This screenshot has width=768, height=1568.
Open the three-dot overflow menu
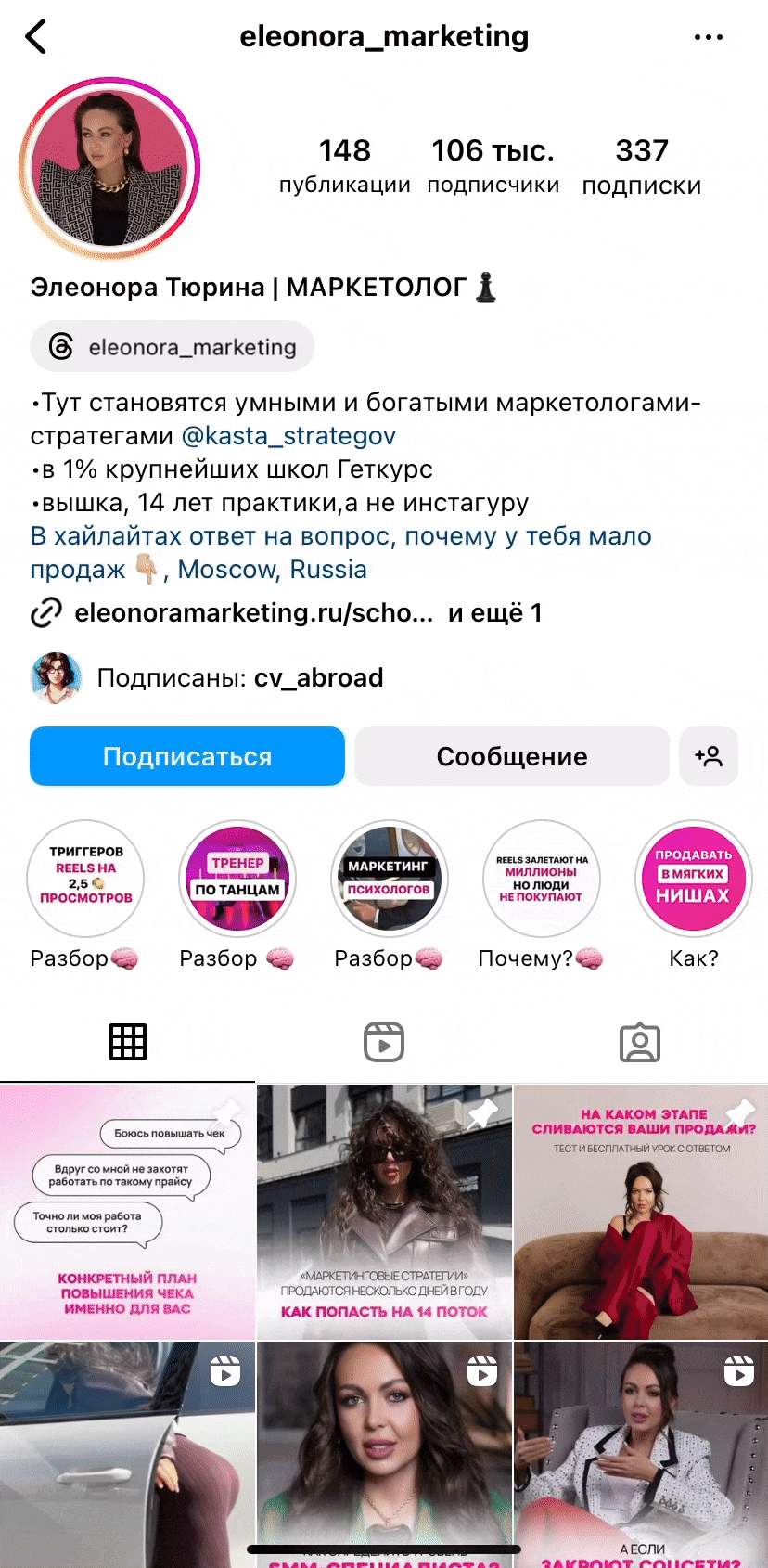[708, 37]
